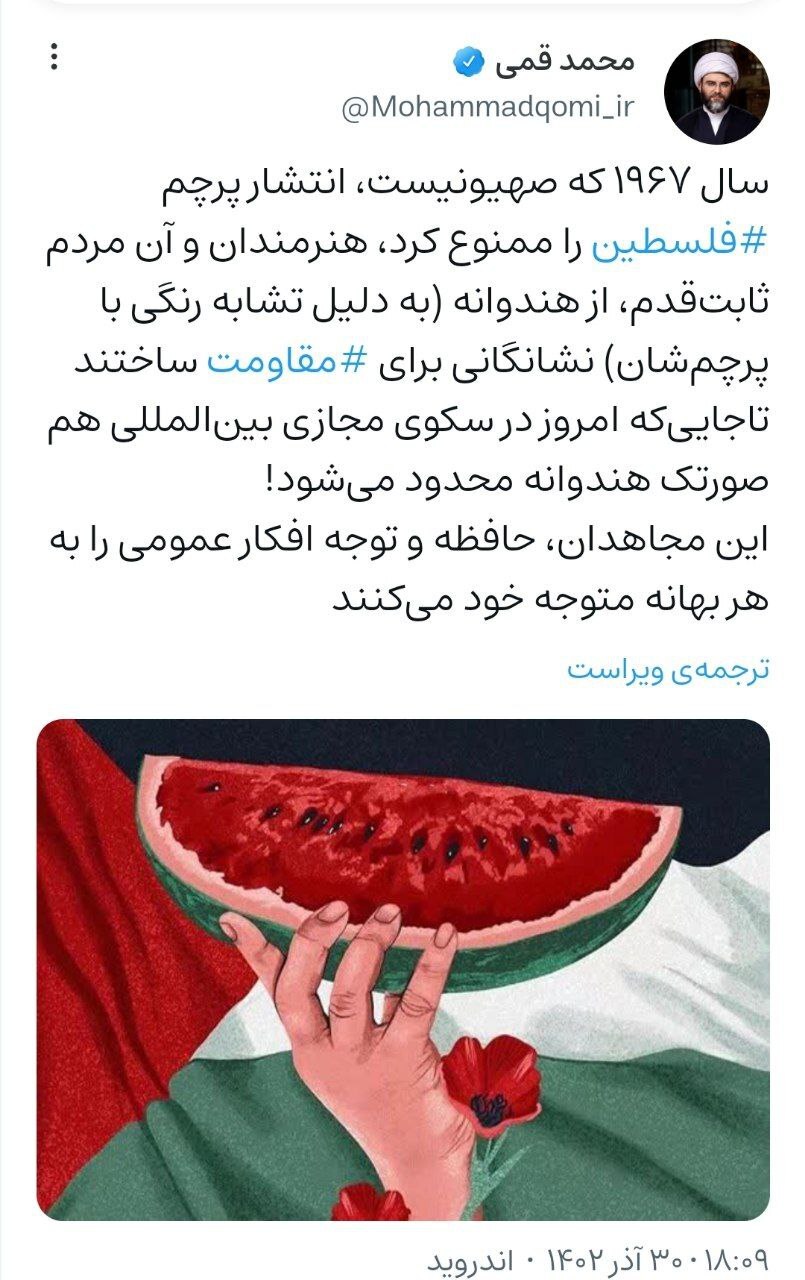
Task: Open Mohammad Qomi's profile picture
Action: [716, 92]
